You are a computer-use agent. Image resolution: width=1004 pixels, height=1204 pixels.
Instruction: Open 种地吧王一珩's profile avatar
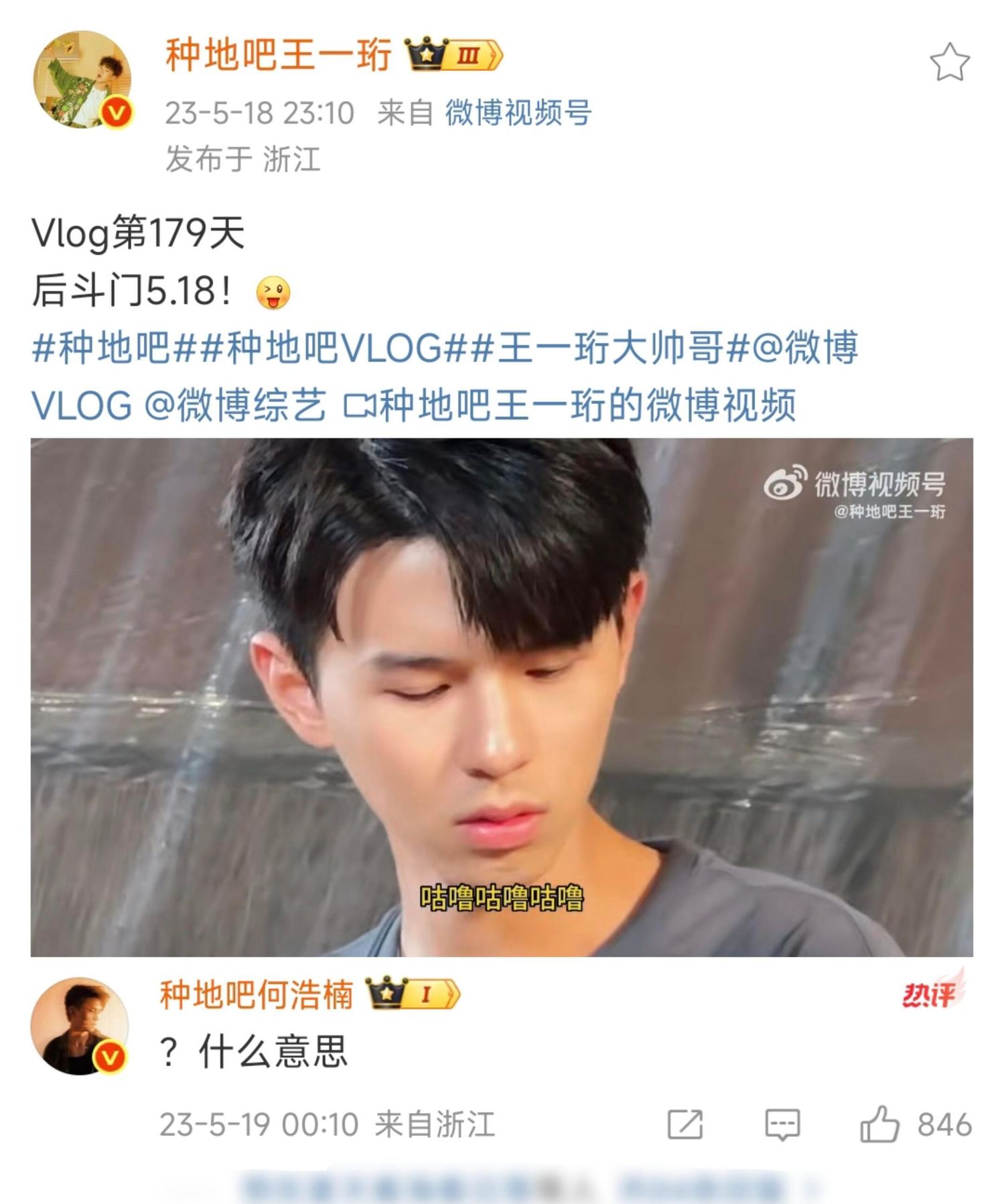pyautogui.click(x=82, y=80)
